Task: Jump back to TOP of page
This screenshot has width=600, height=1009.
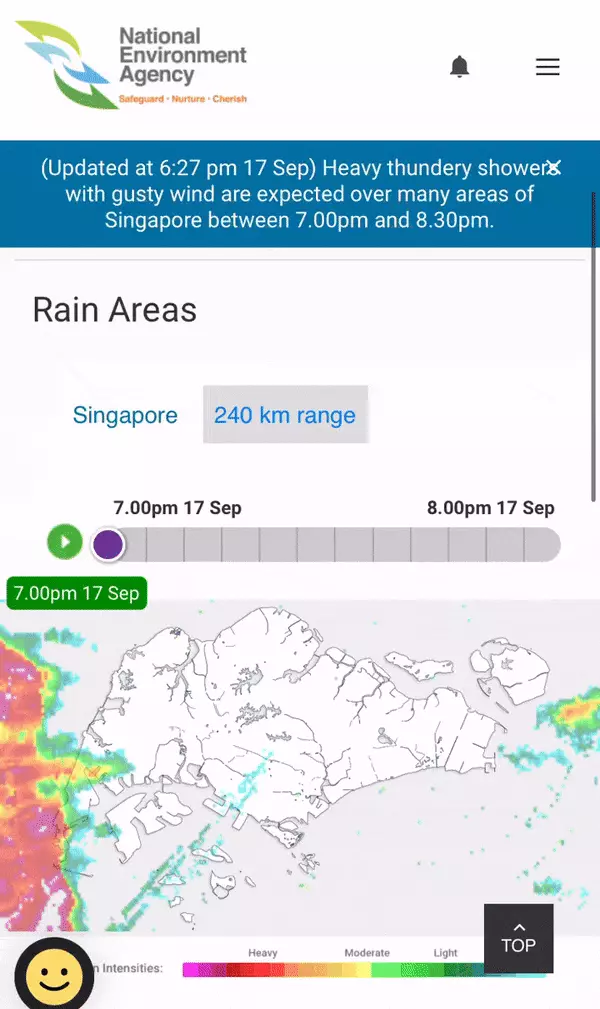Action: (x=518, y=938)
